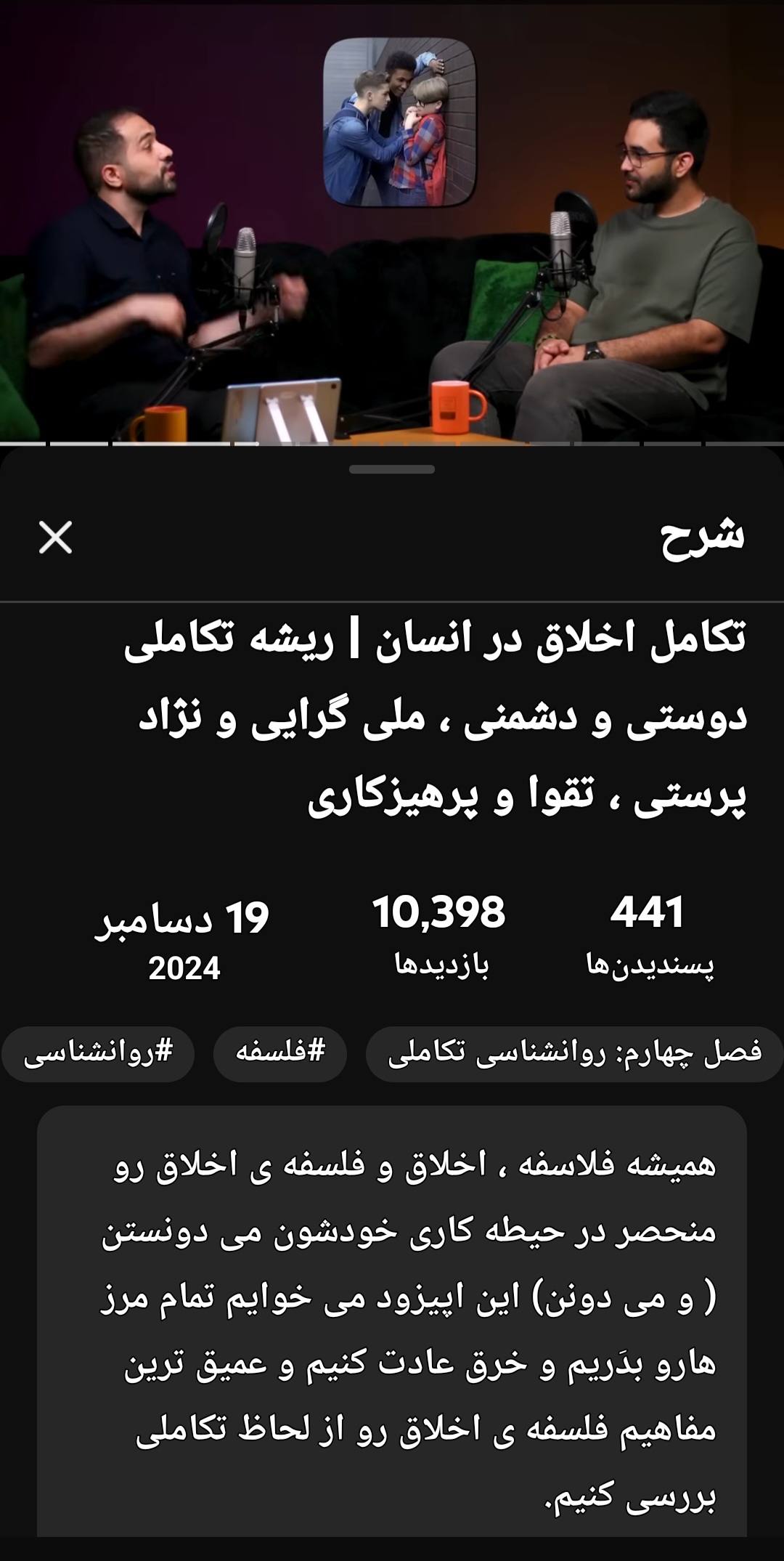Close the description panel
784x1561 pixels.
[55, 538]
